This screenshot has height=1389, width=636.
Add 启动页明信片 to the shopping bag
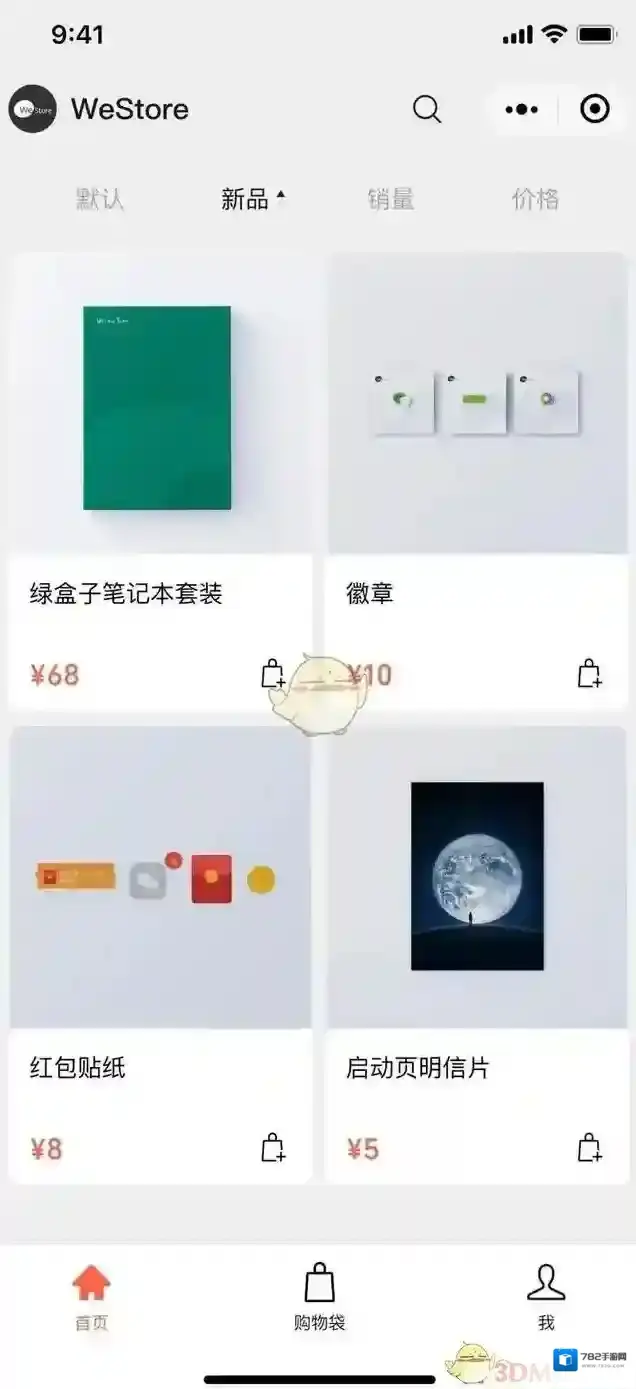coord(590,1147)
